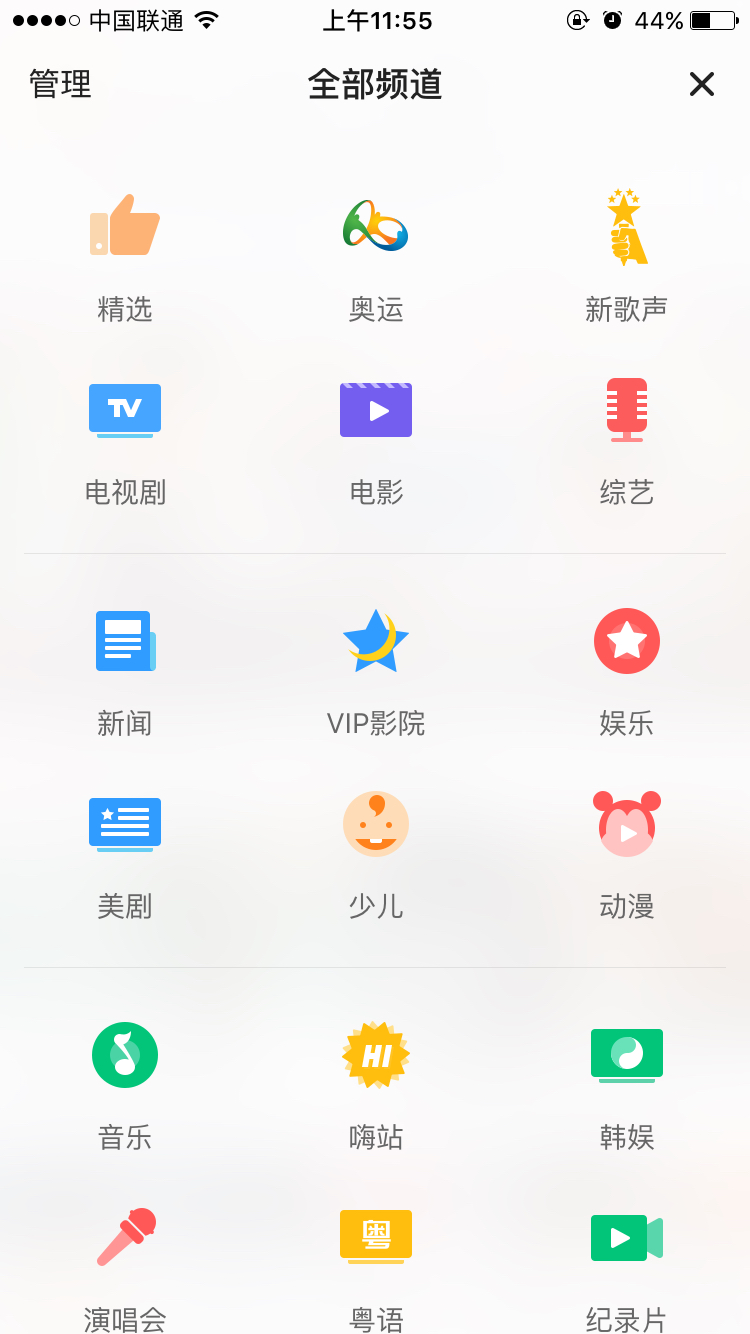Open the 电影 channel
This screenshot has height=1334, width=750.
coord(376,443)
